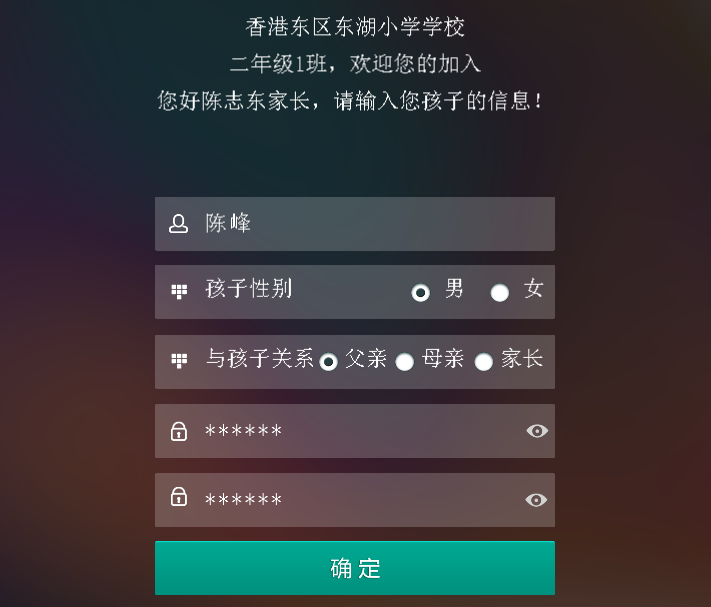This screenshot has width=711, height=607.
Task: Select 女 as the child's gender
Action: pos(500,292)
